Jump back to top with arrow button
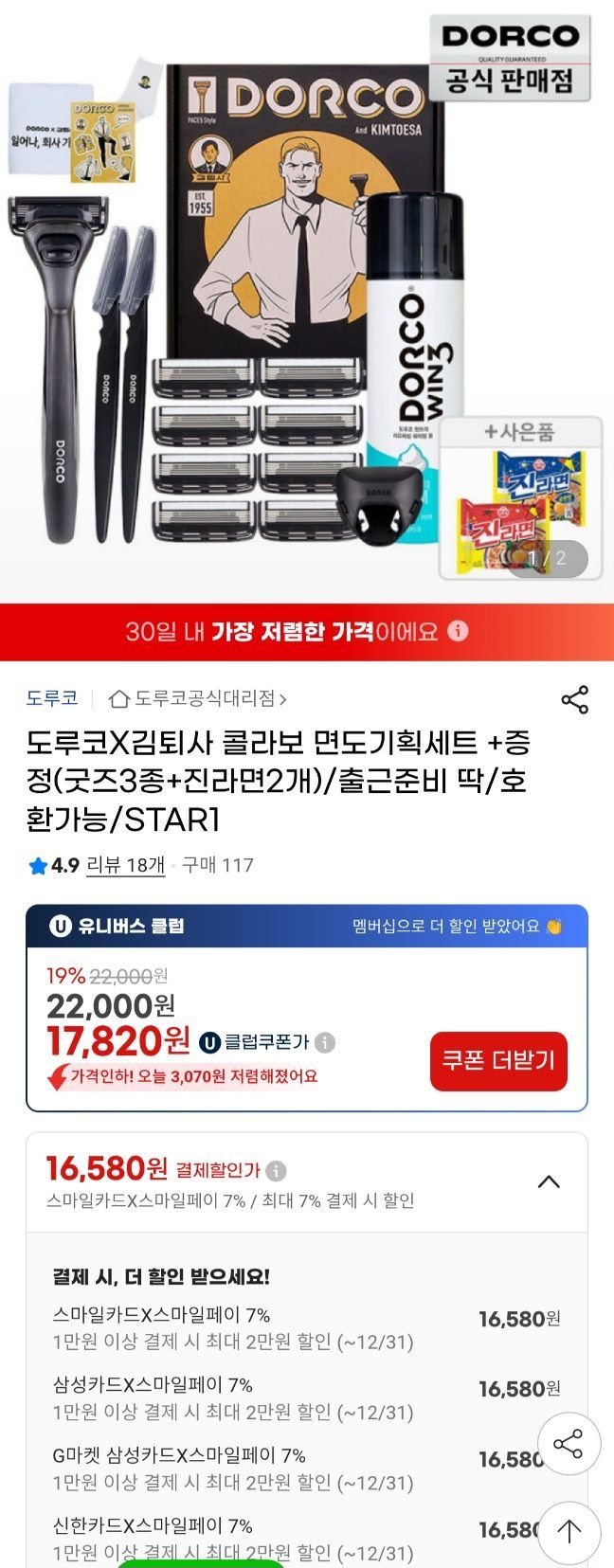Viewport: 614px width, 1568px height. pyautogui.click(x=569, y=1531)
